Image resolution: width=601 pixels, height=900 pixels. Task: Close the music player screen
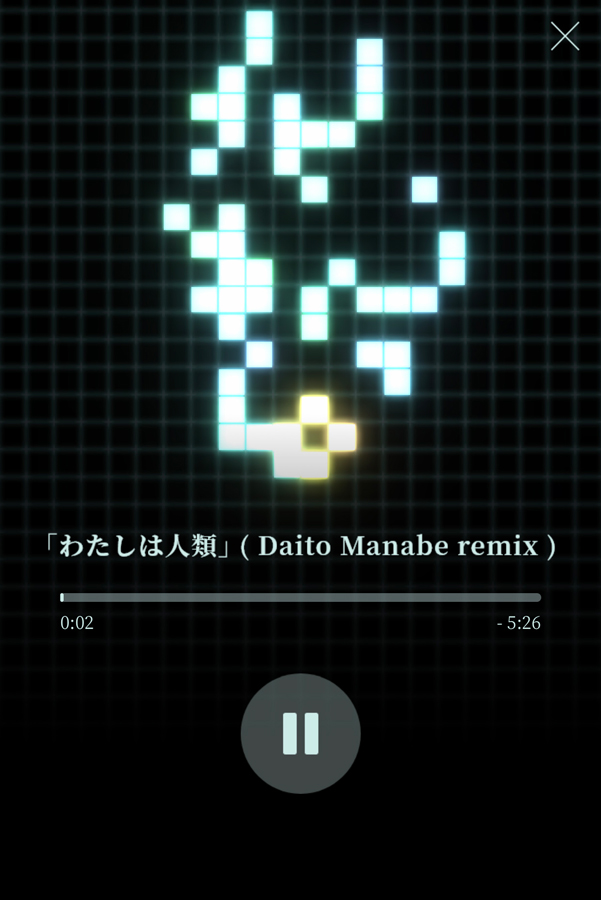(x=565, y=37)
